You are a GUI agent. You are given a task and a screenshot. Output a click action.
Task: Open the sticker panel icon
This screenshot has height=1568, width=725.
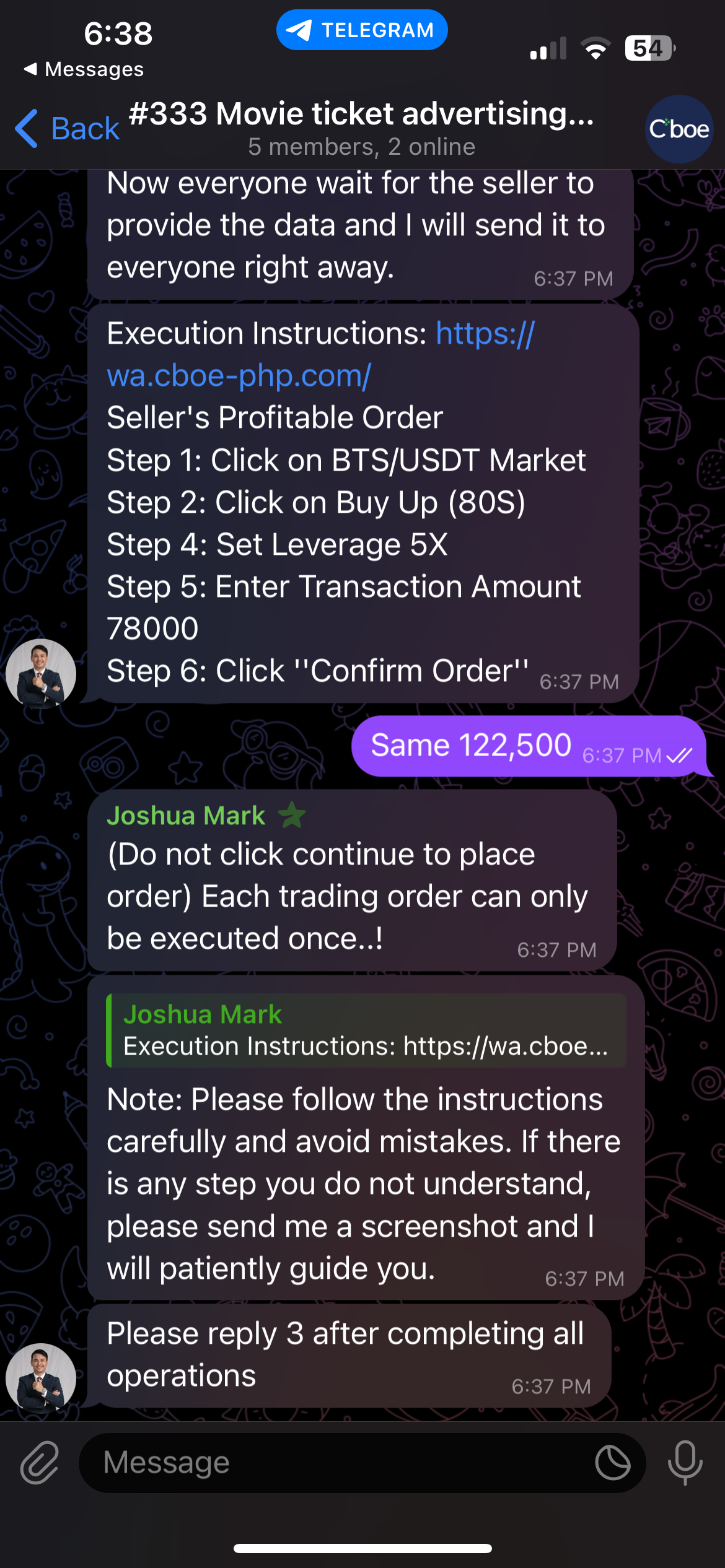[612, 1463]
